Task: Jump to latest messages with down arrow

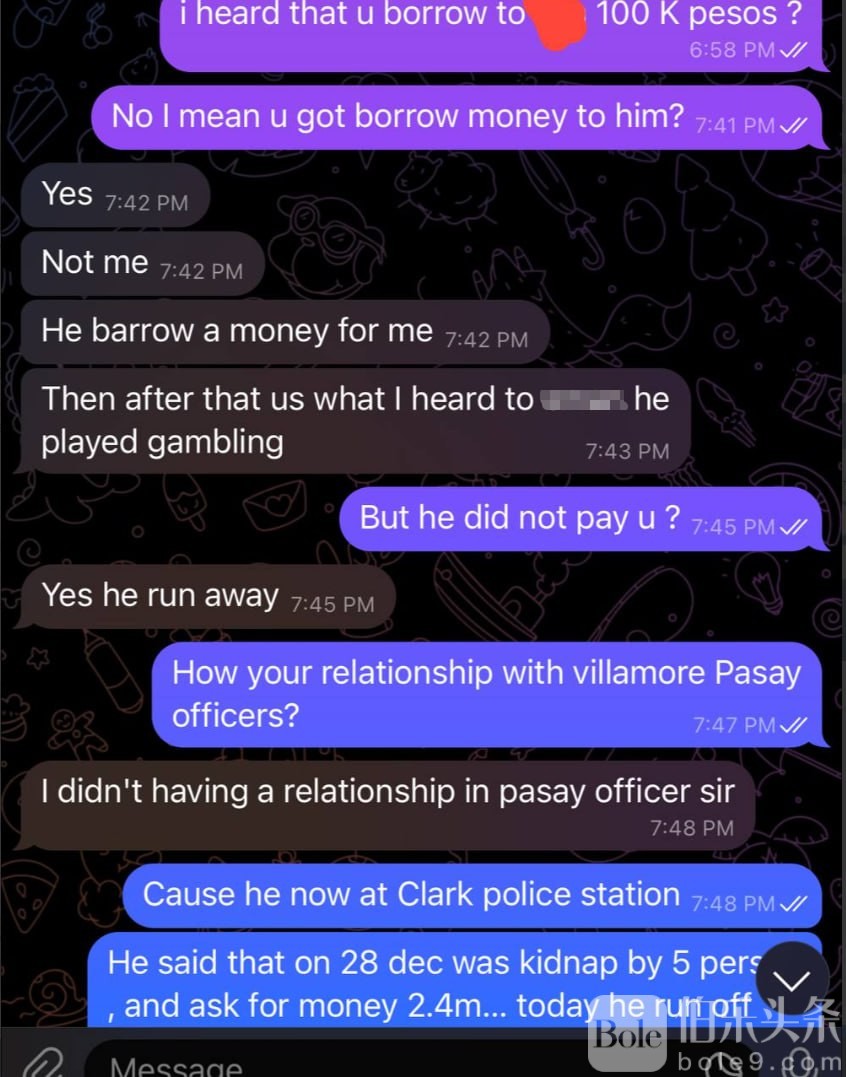Action: 792,979
